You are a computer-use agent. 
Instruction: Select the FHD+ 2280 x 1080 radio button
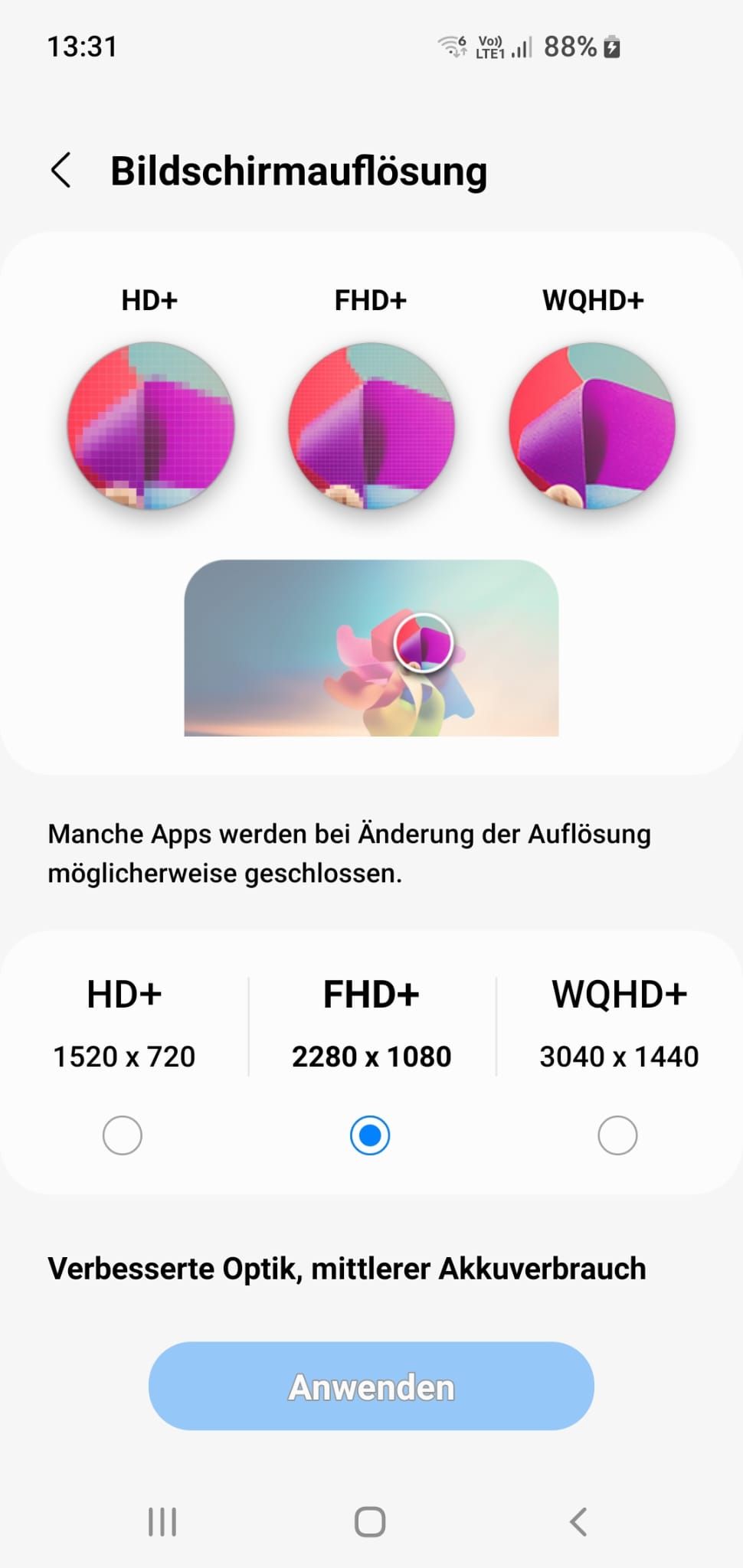click(370, 1135)
